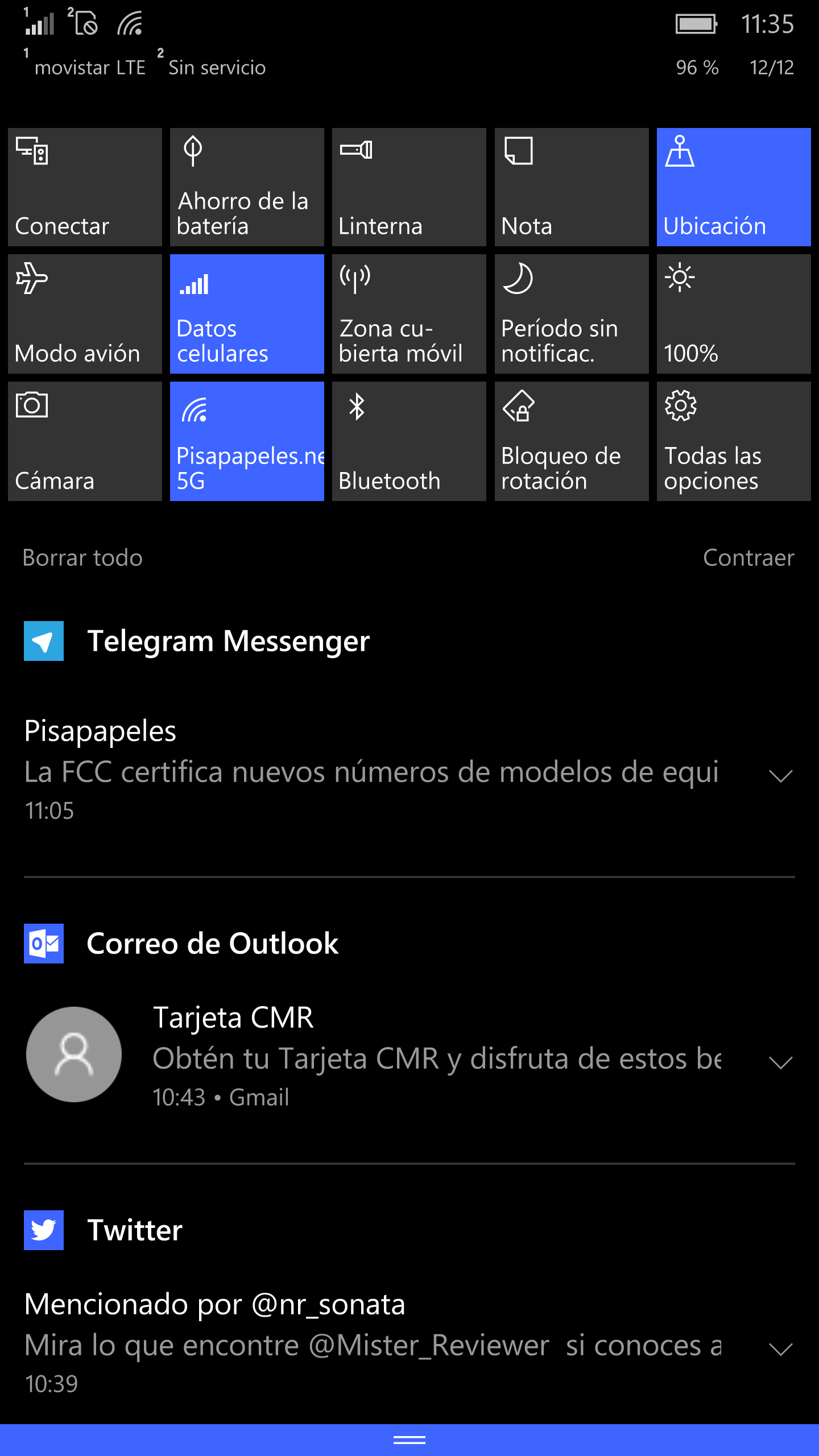Viewport: 819px width, 1456px height.
Task: Tap Borrar todo to clear notifications
Action: pyautogui.click(x=82, y=558)
